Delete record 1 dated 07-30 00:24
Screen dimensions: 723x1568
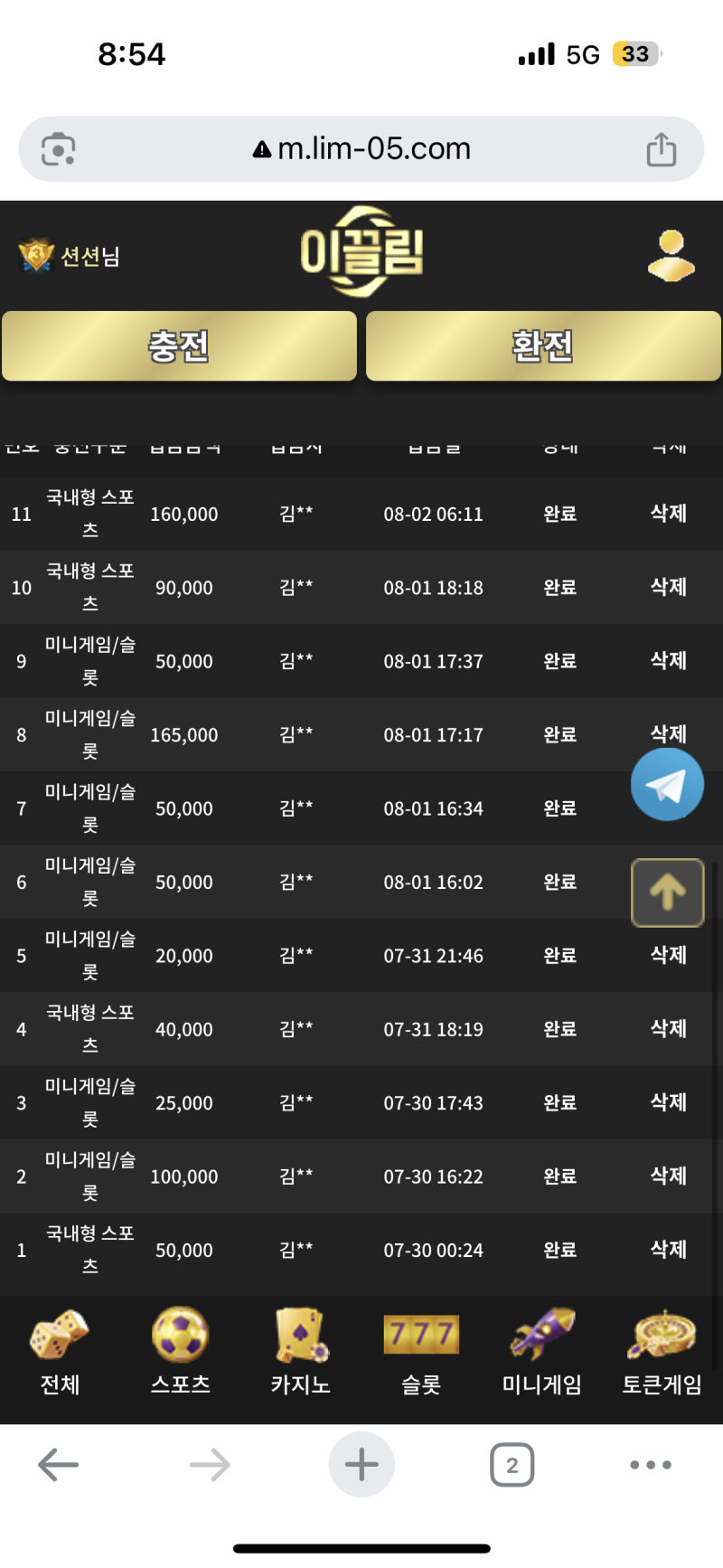pos(668,1250)
